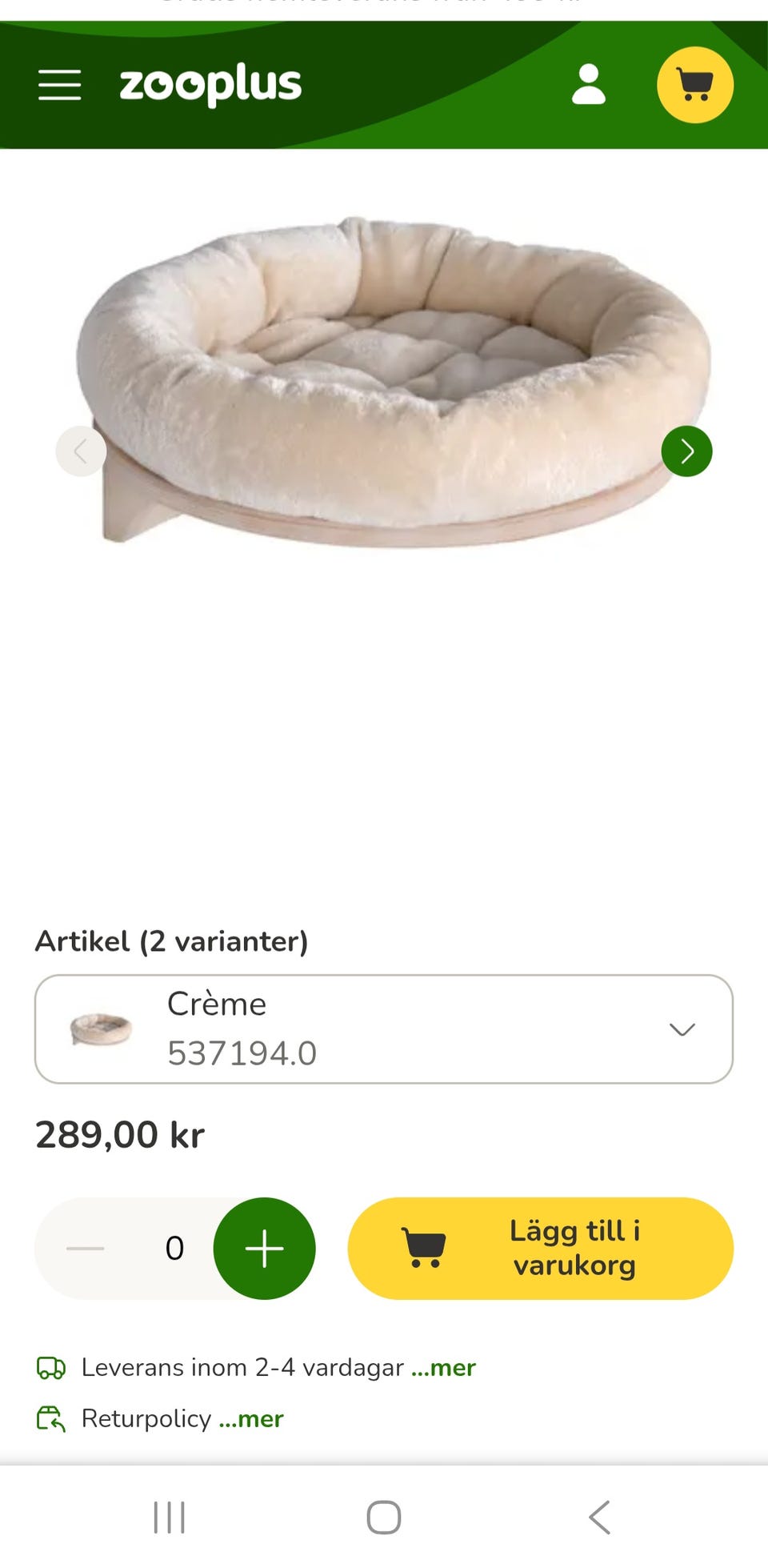Open the user account icon
This screenshot has width=768, height=1568.
[x=589, y=85]
